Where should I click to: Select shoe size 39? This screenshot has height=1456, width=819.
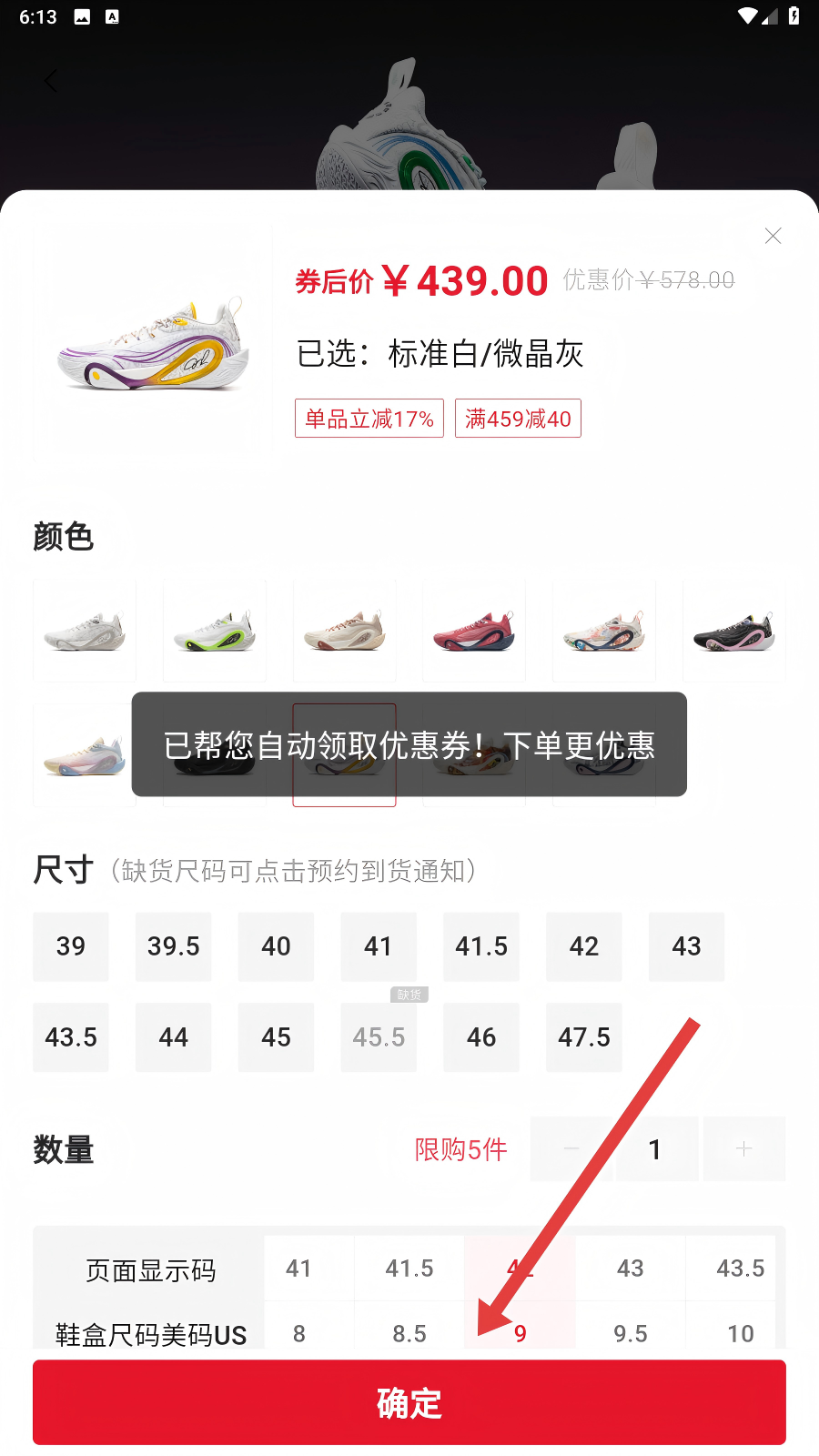click(x=71, y=946)
